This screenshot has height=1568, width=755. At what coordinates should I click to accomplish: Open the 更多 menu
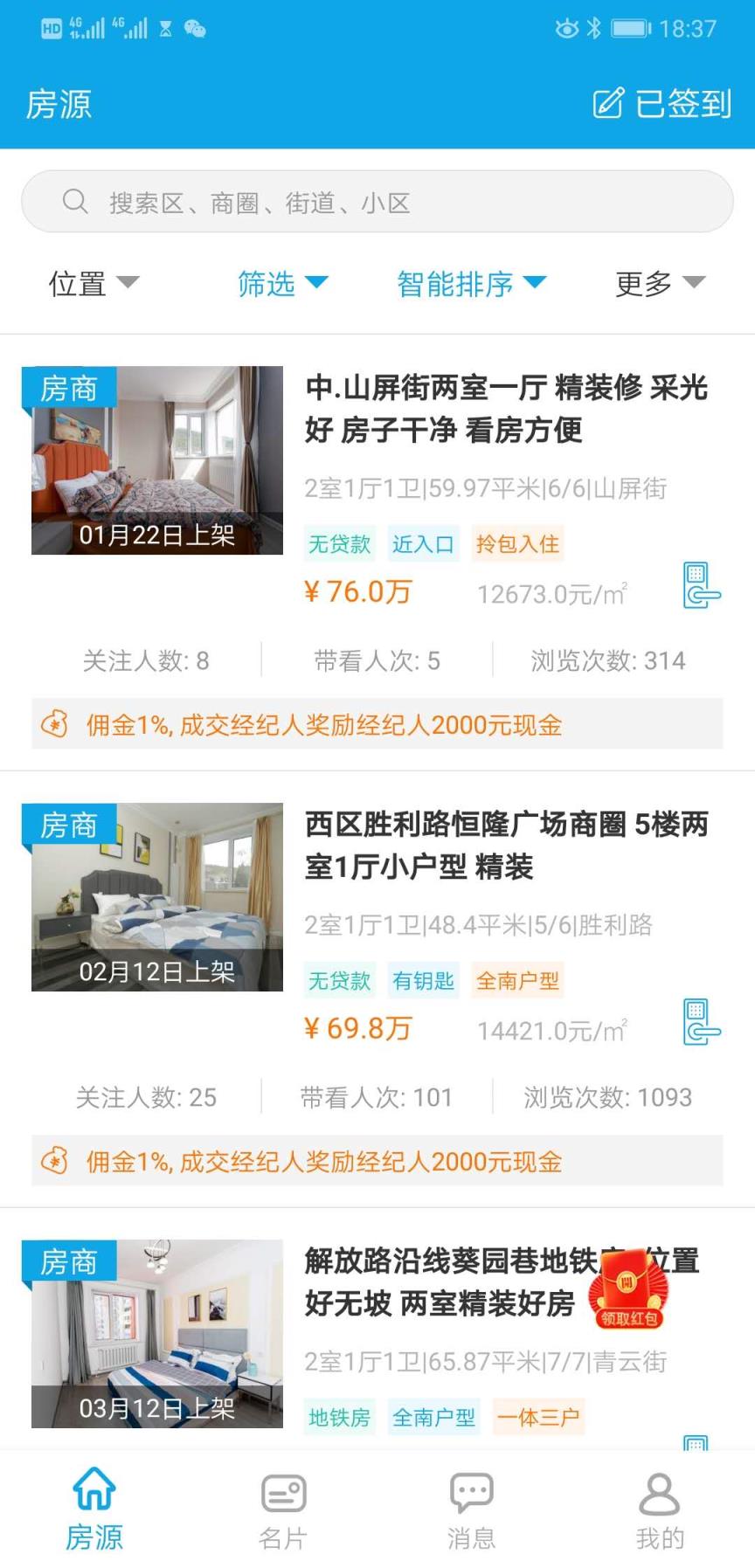(657, 283)
